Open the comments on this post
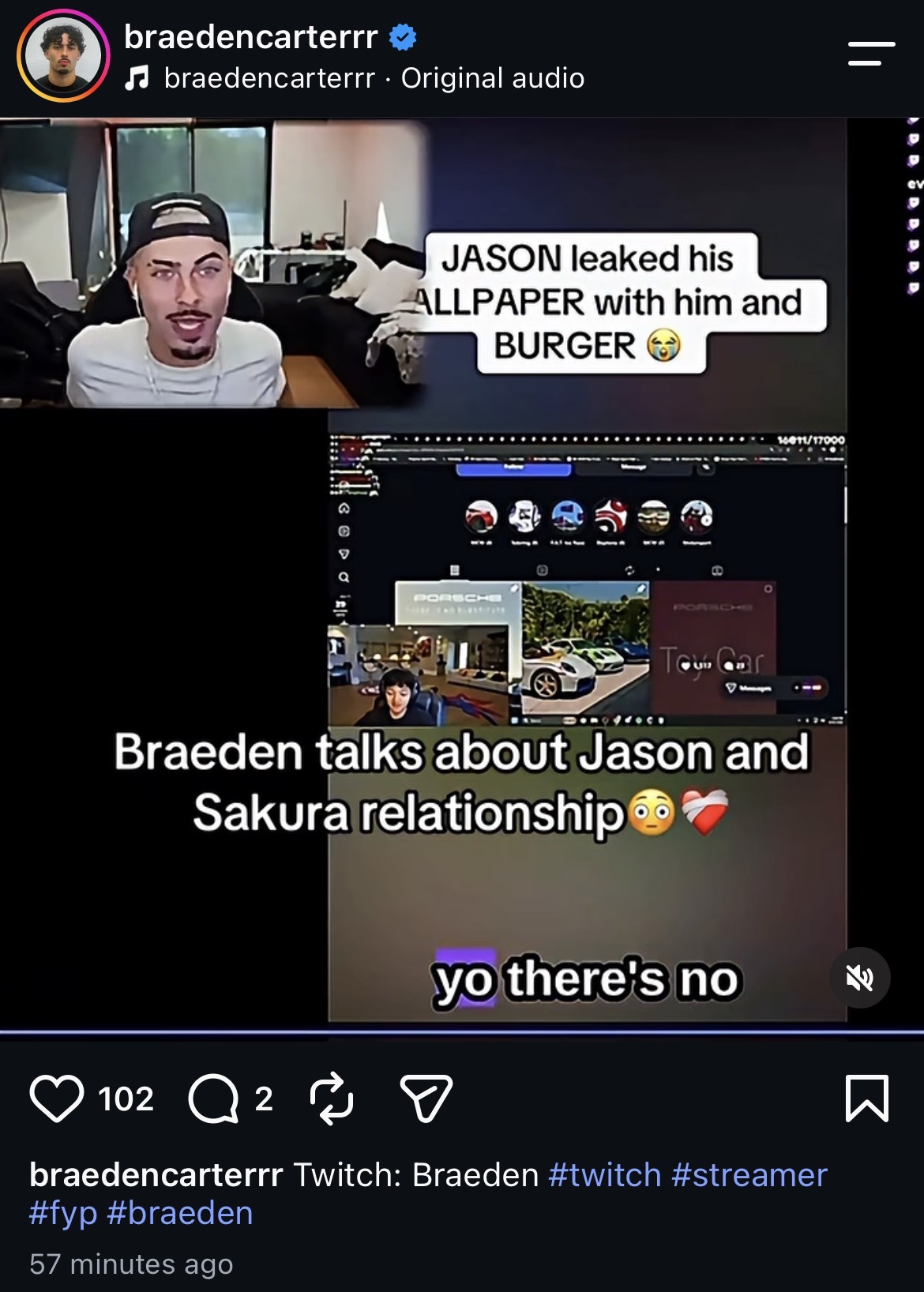The height and width of the screenshot is (1292, 924). [x=213, y=1099]
